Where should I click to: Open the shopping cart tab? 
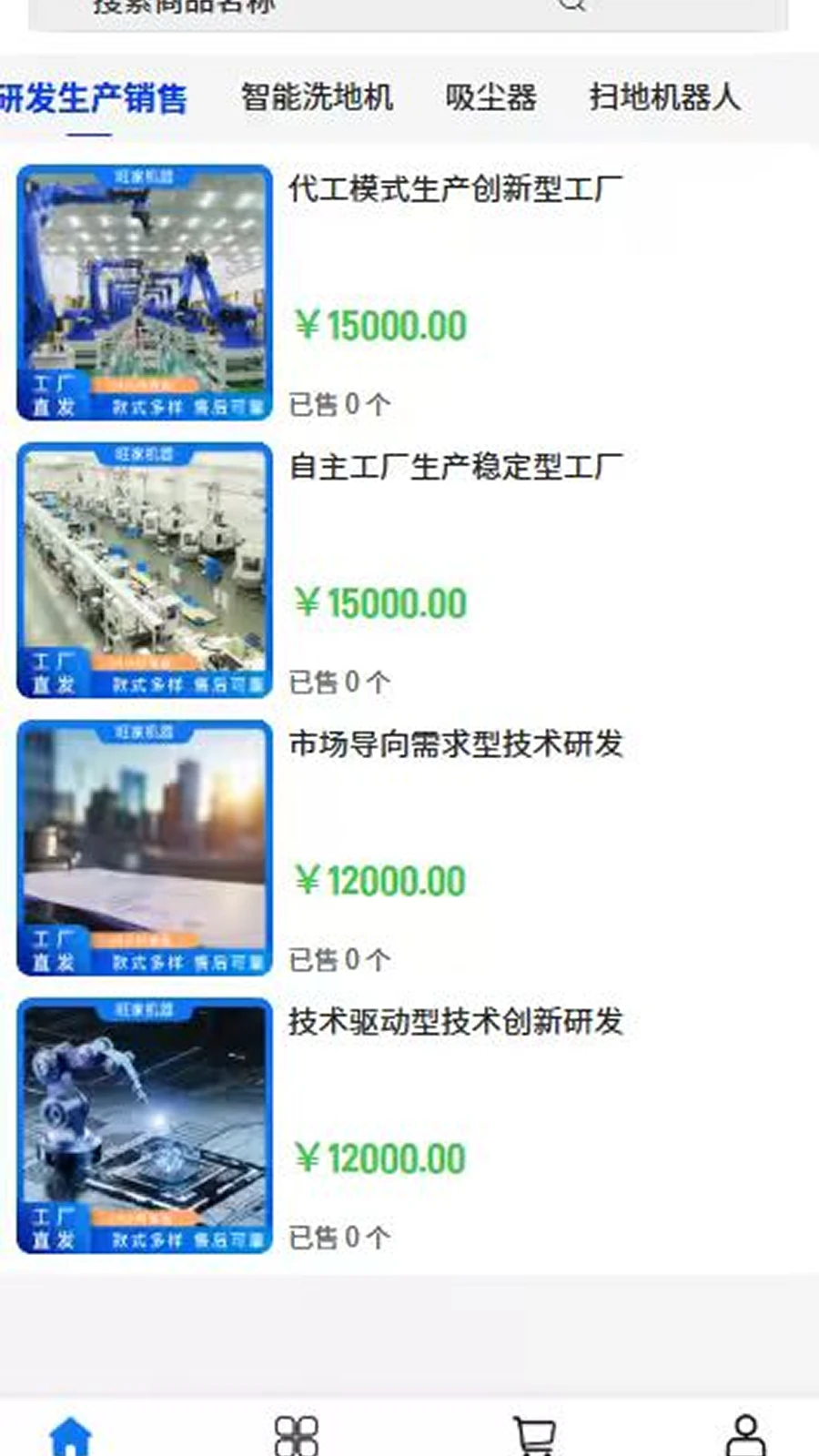(x=534, y=1436)
